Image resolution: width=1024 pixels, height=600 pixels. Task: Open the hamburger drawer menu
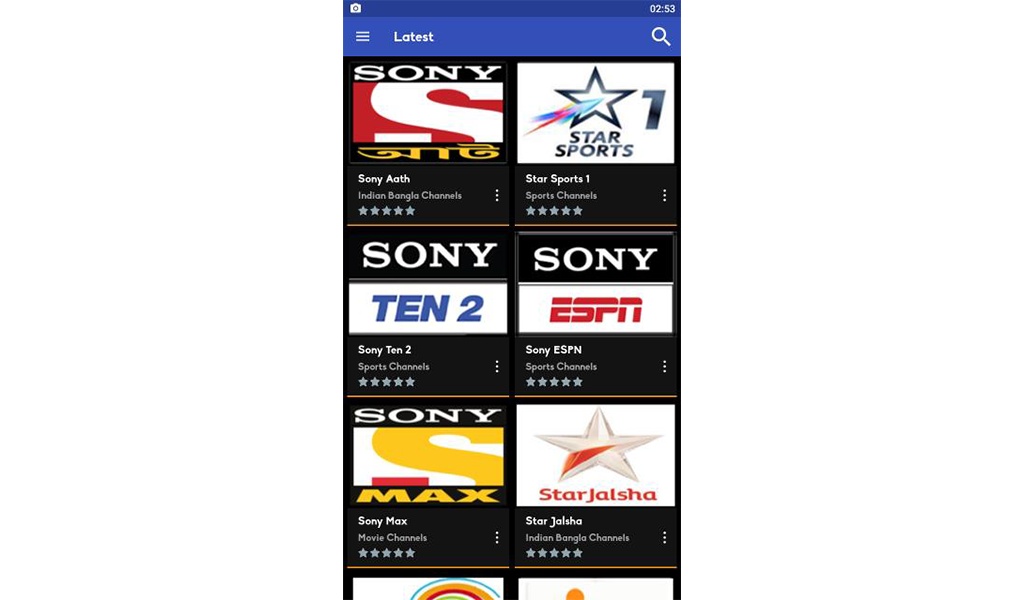(363, 37)
